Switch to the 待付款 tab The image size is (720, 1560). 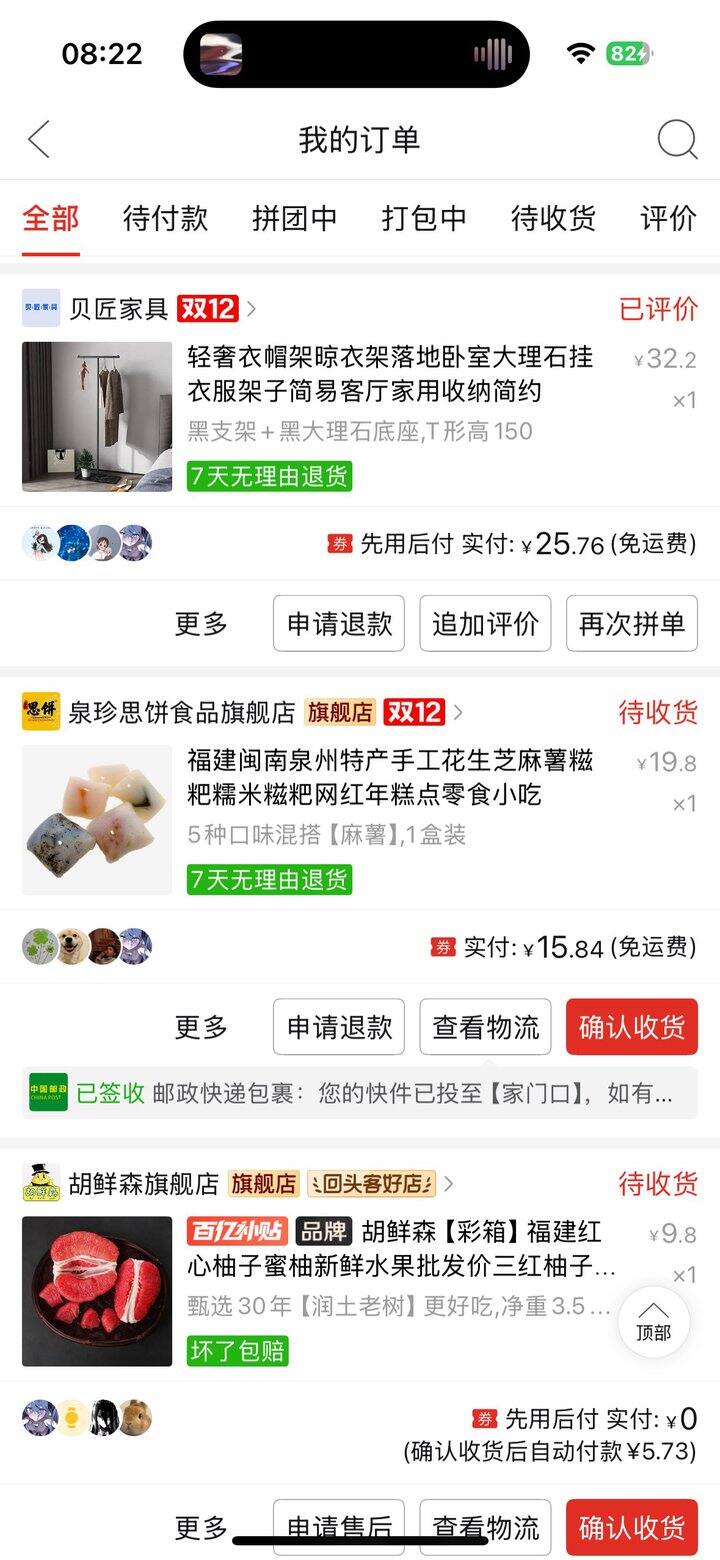[165, 218]
